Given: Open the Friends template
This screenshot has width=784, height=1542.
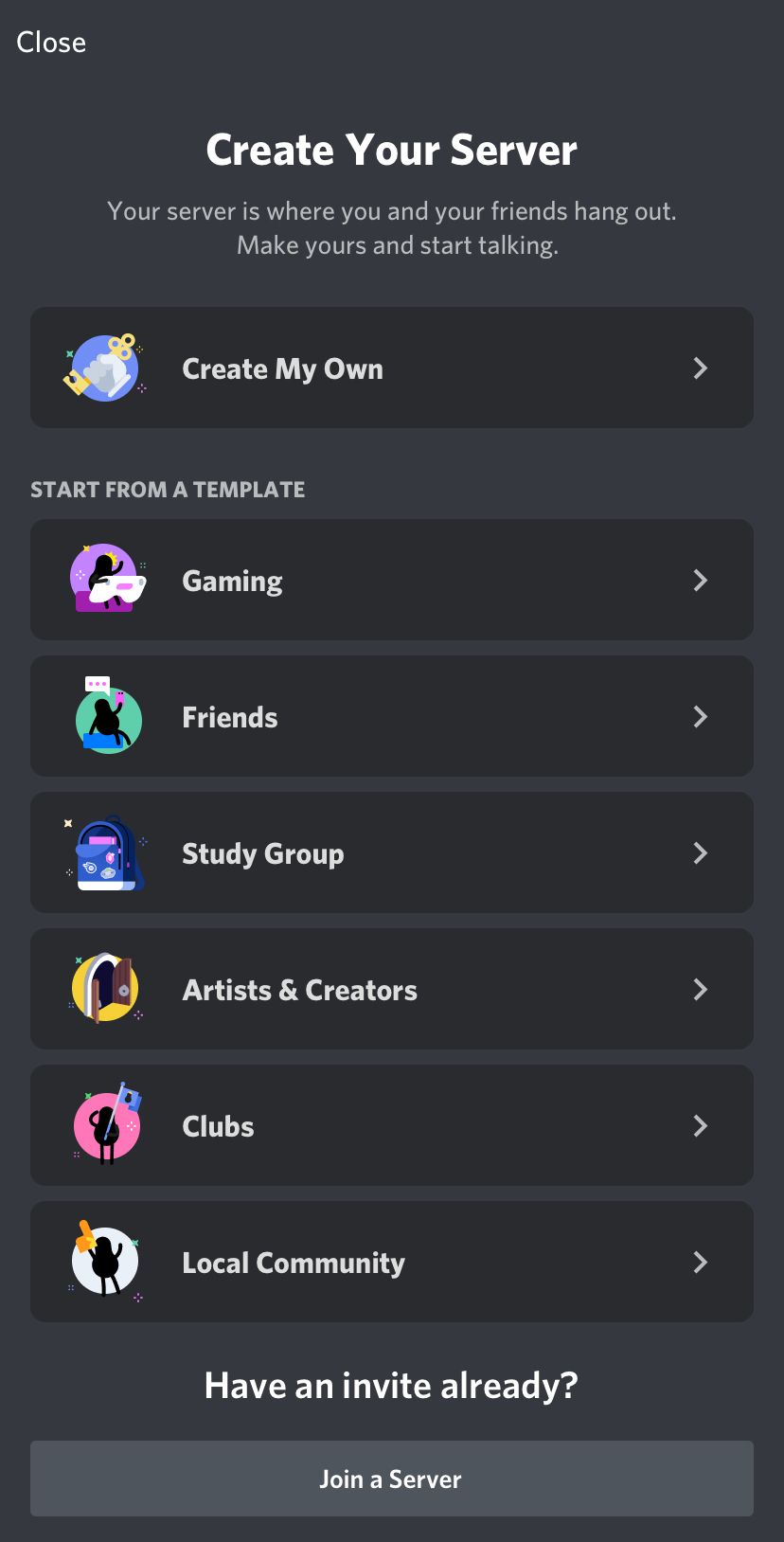Looking at the screenshot, I should [x=392, y=716].
